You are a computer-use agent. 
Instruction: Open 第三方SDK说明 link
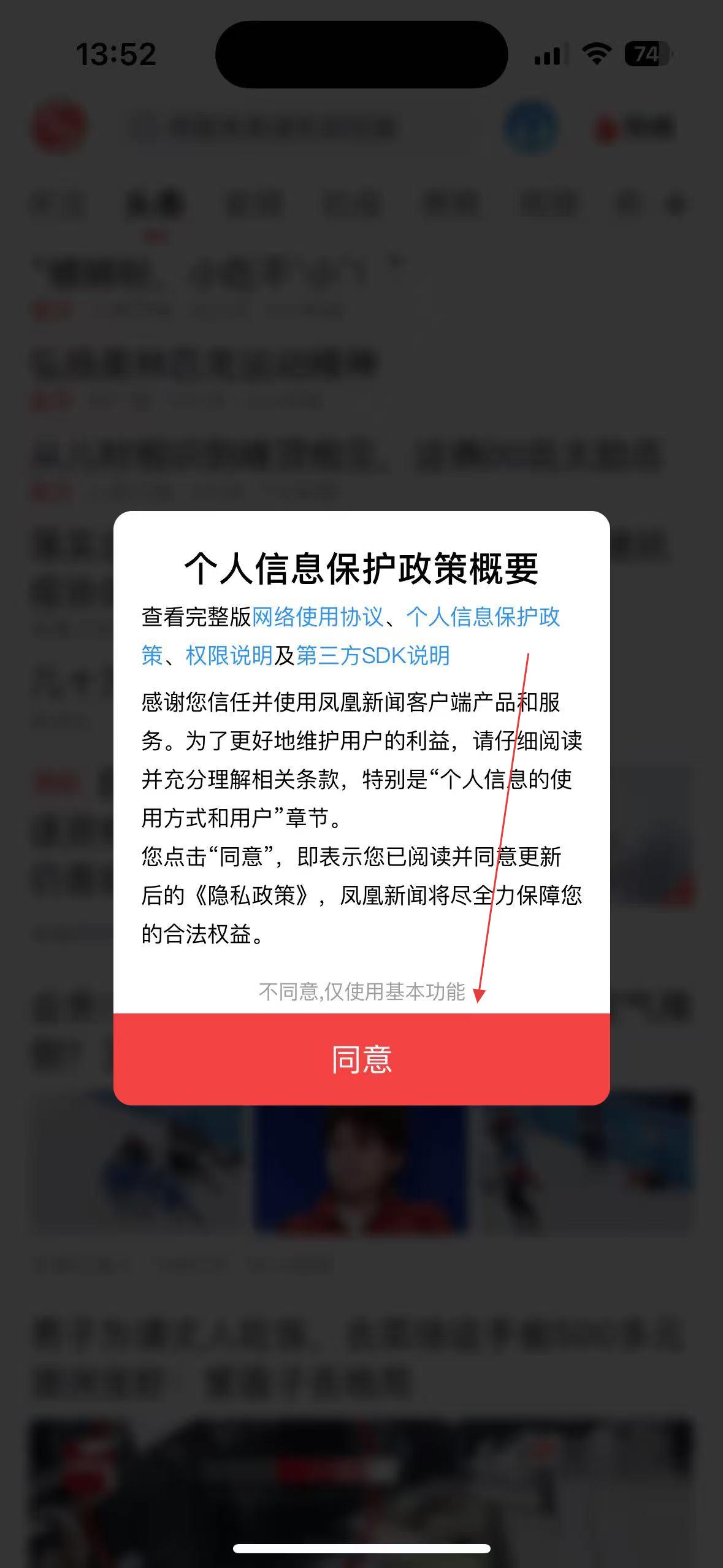tap(373, 656)
